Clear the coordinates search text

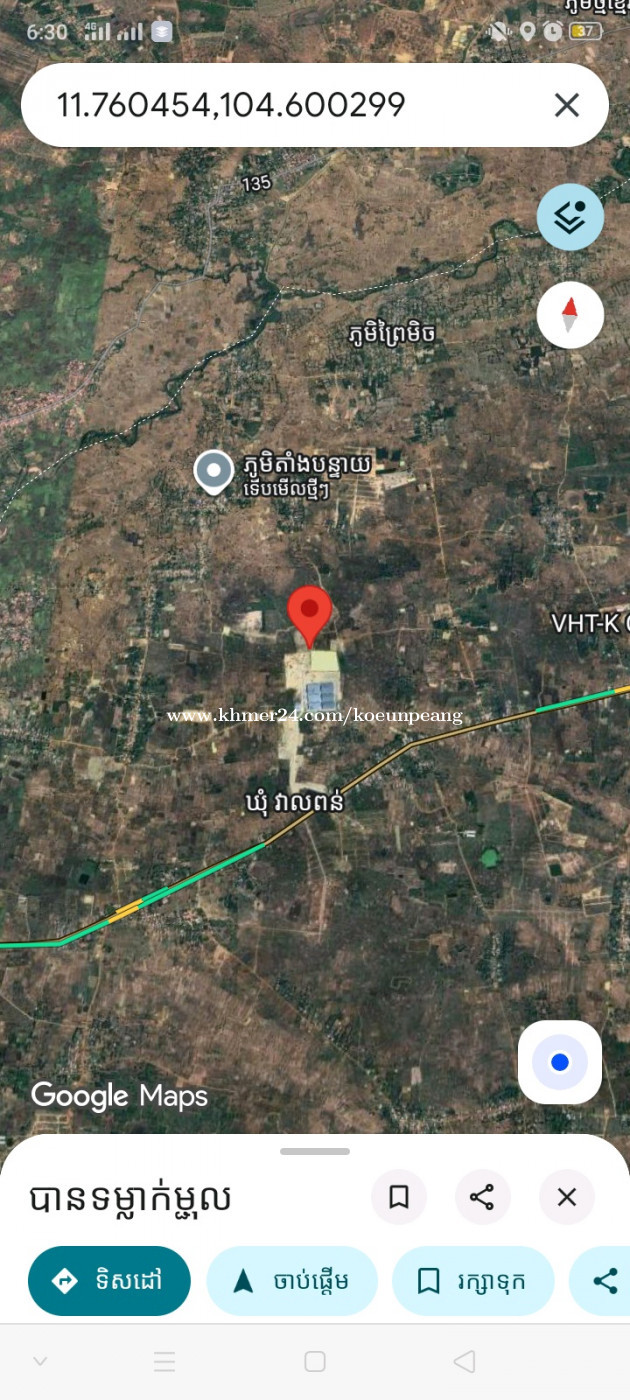click(x=566, y=105)
